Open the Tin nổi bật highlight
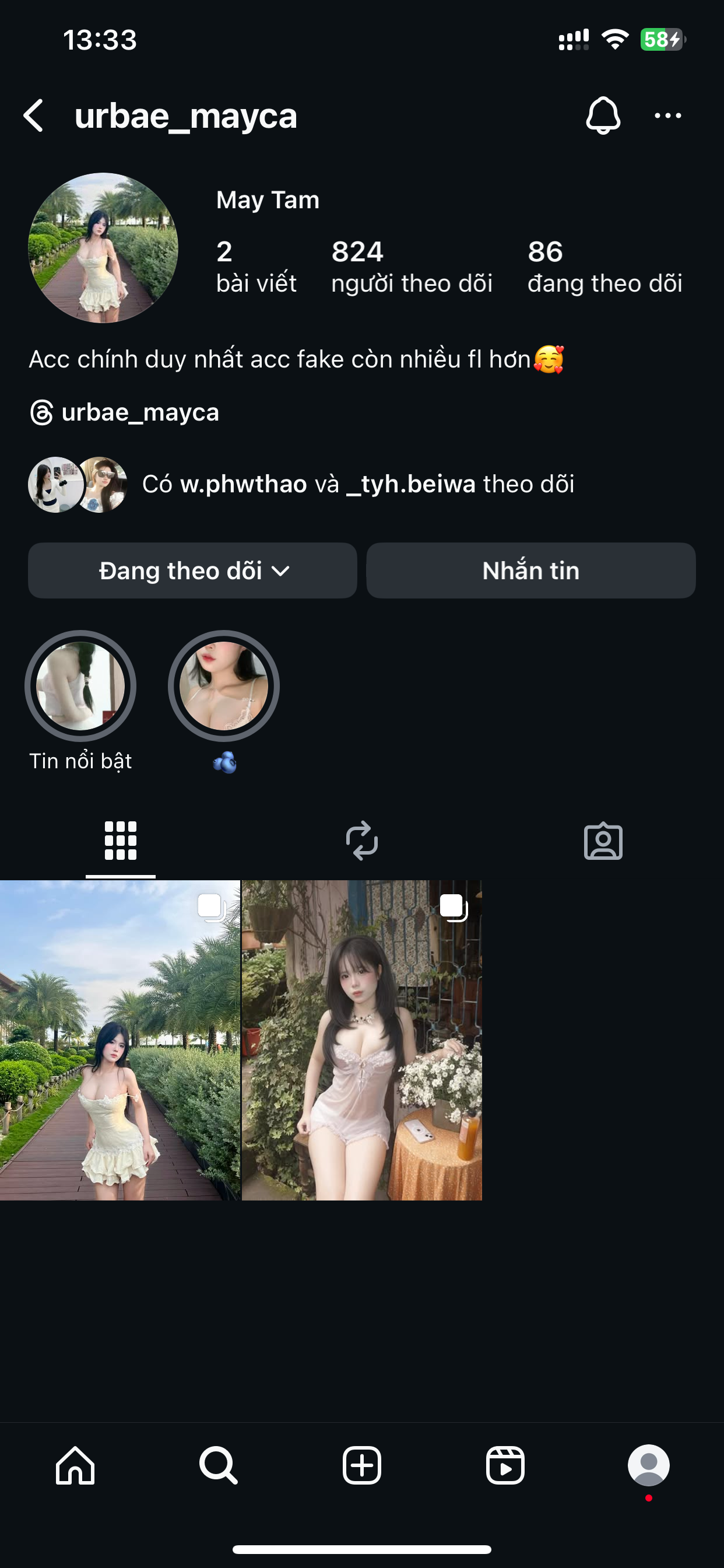The width and height of the screenshot is (724, 1568). point(80,686)
